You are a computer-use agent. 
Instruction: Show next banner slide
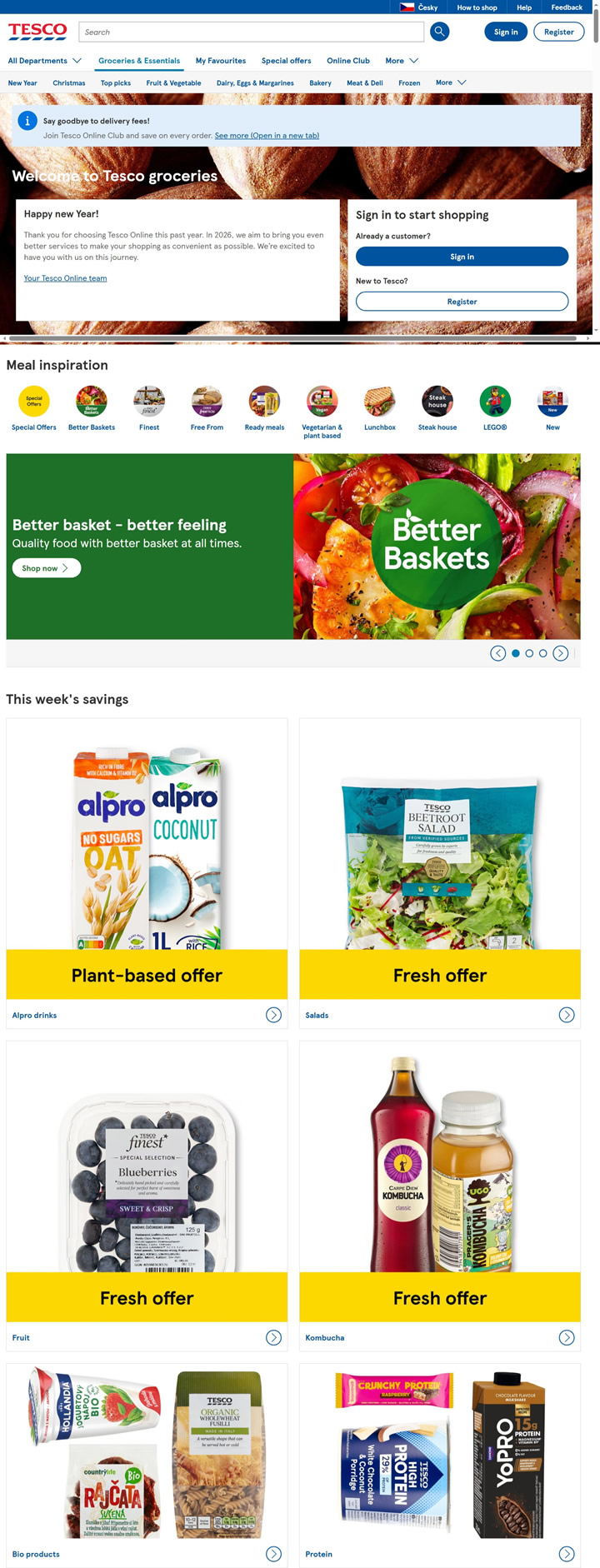pos(561,653)
